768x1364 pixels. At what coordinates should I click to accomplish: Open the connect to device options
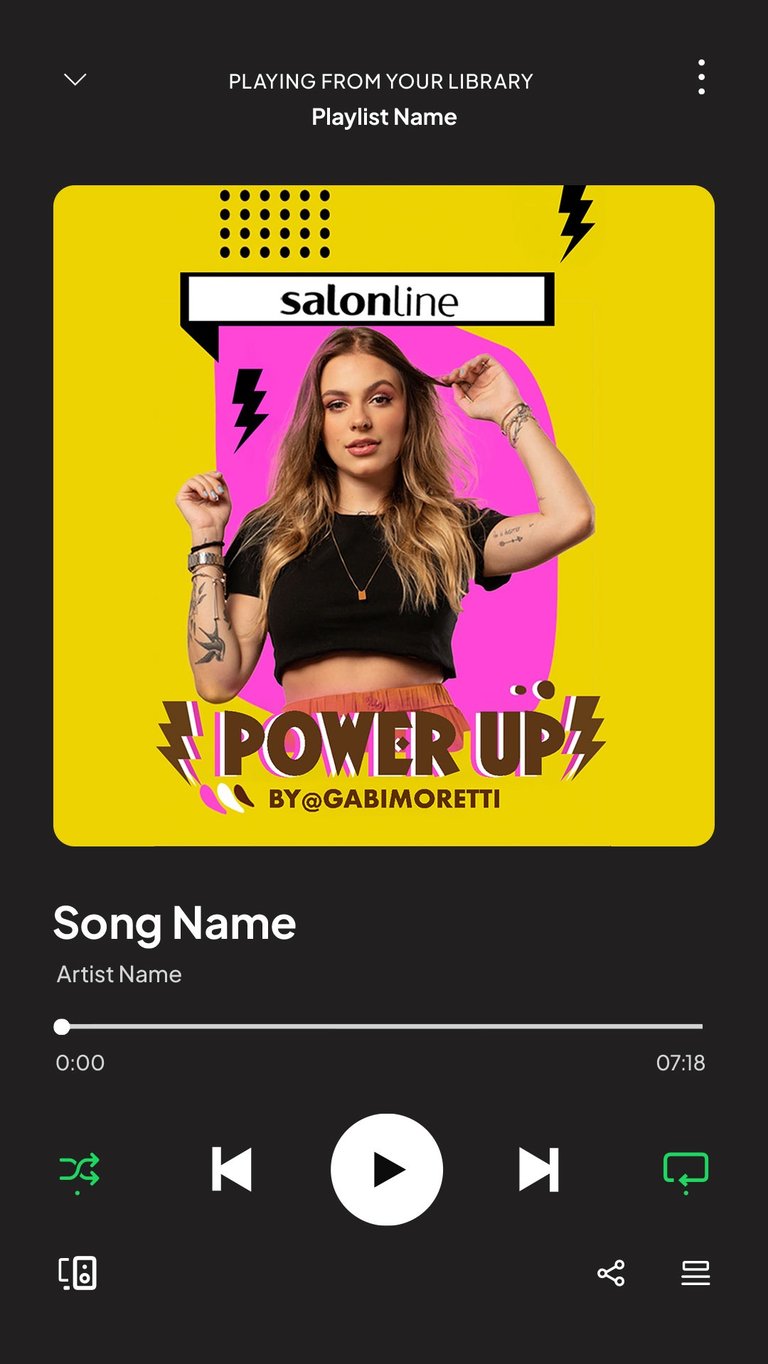(78, 1273)
